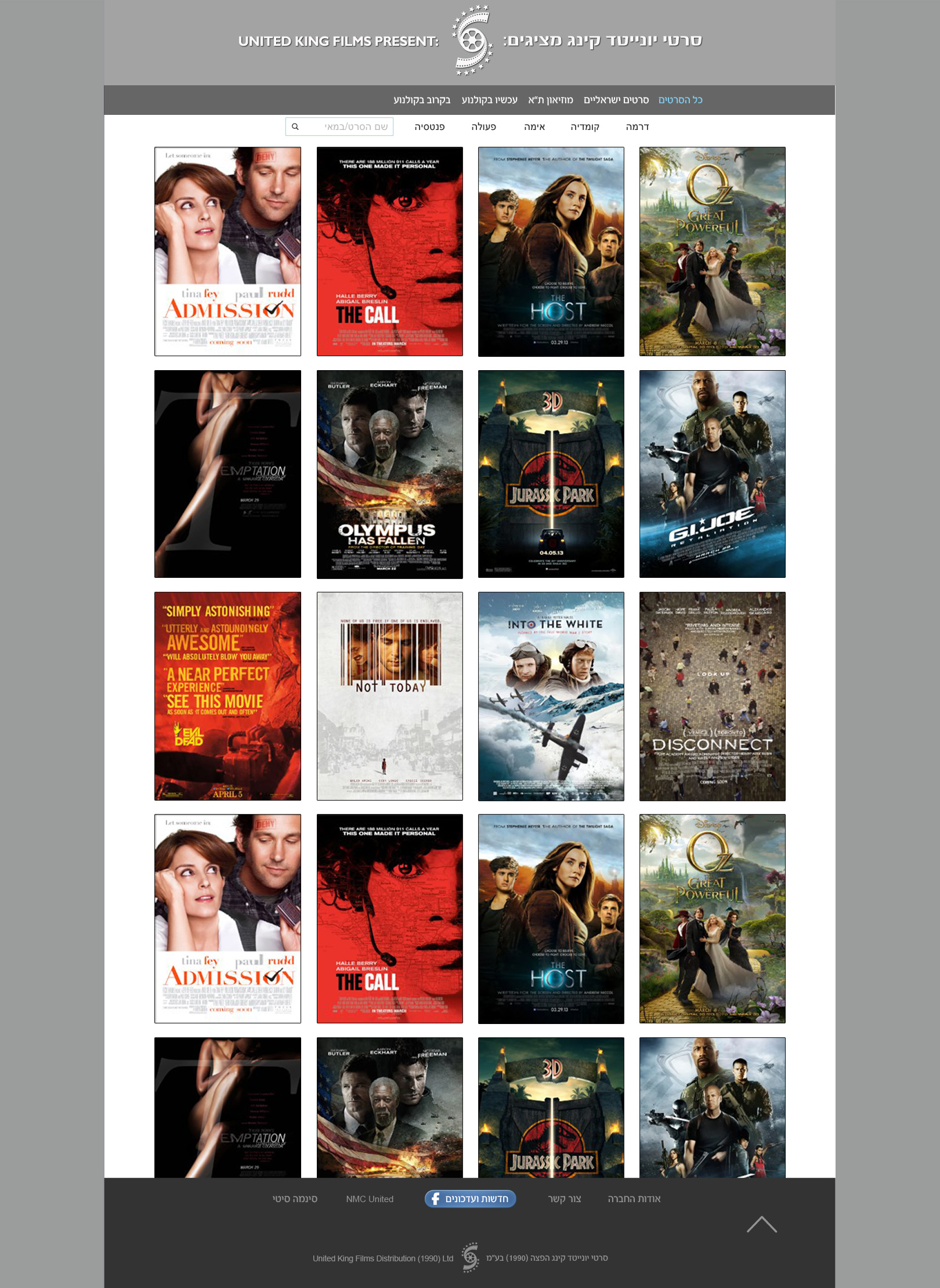This screenshot has width=940, height=1288.
Task: Open the מוזיאון ת"א tab
Action: pos(550,100)
